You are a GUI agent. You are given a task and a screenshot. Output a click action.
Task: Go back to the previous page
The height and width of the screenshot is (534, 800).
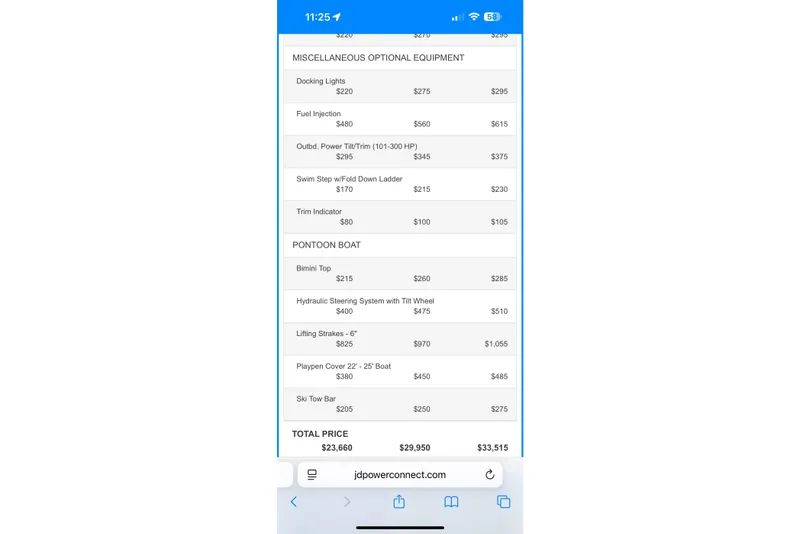click(x=294, y=502)
